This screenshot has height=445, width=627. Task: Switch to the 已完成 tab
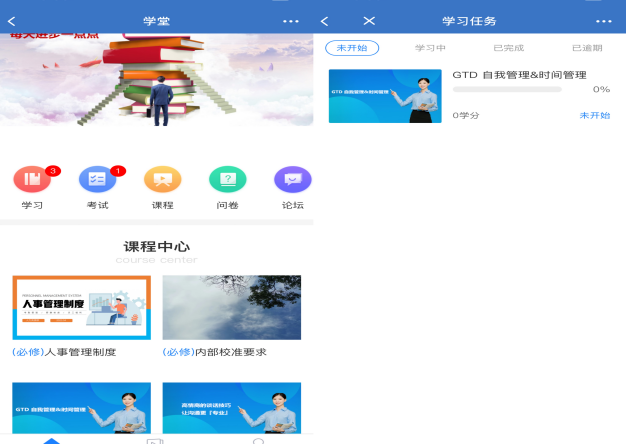coord(508,48)
